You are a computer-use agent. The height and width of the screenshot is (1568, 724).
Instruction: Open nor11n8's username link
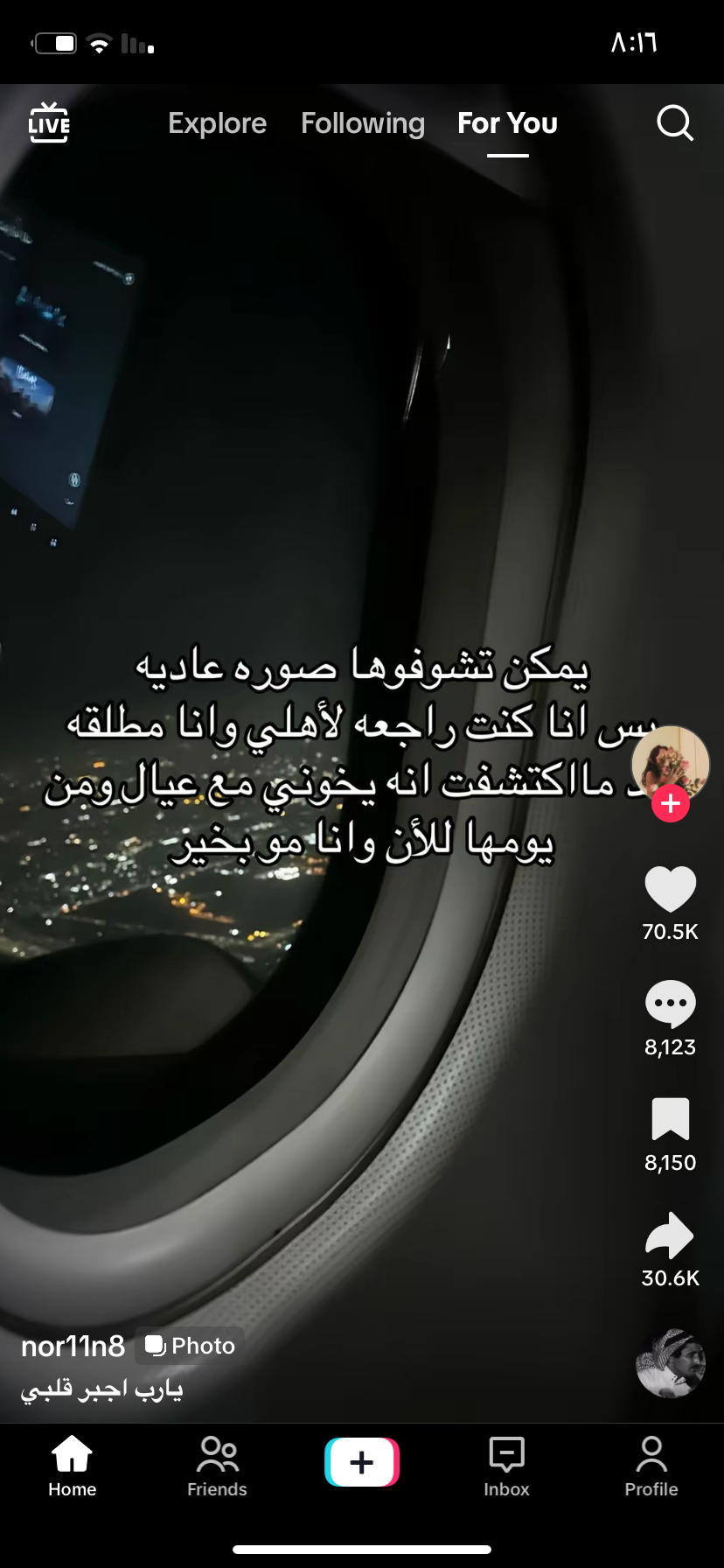[x=73, y=1346]
